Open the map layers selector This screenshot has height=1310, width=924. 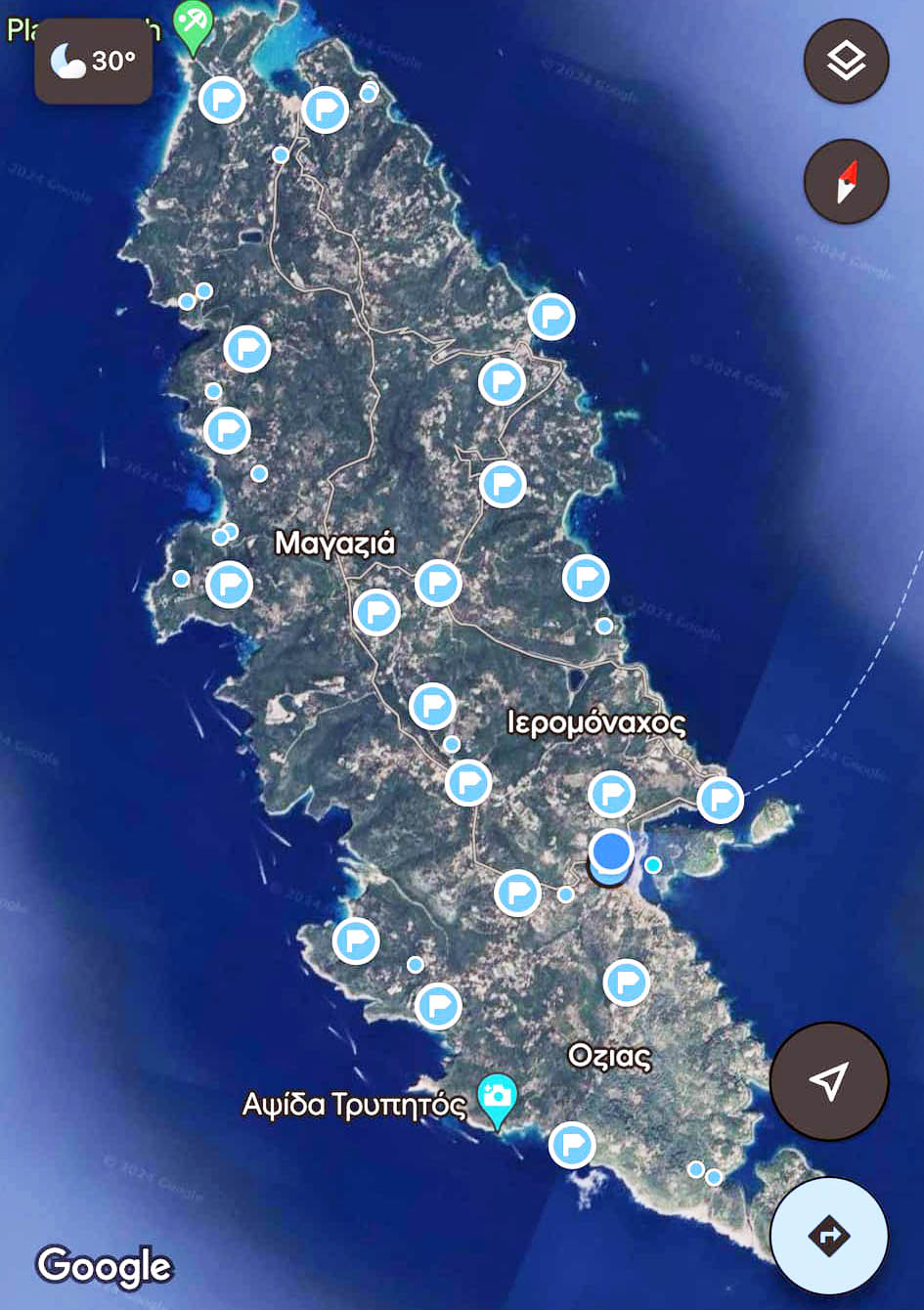pos(846,61)
